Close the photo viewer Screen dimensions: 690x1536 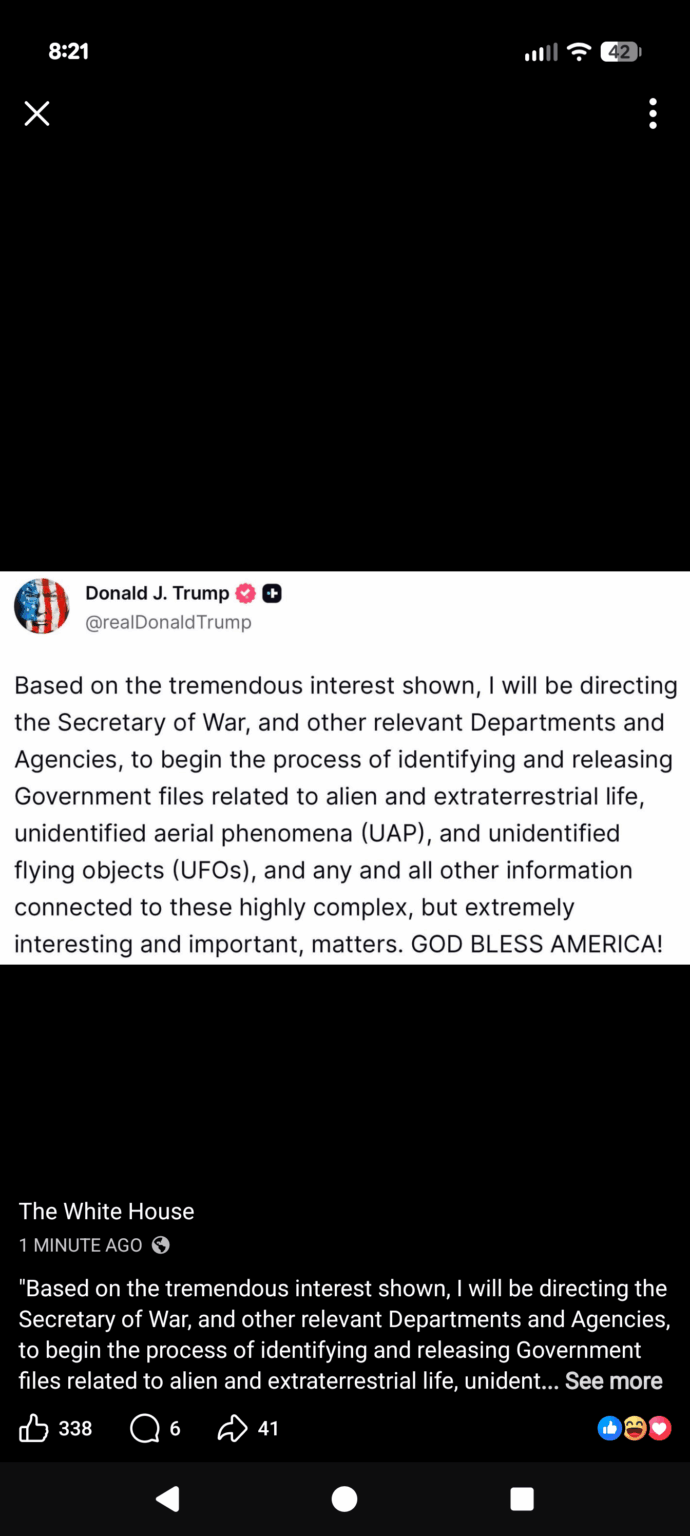(37, 114)
